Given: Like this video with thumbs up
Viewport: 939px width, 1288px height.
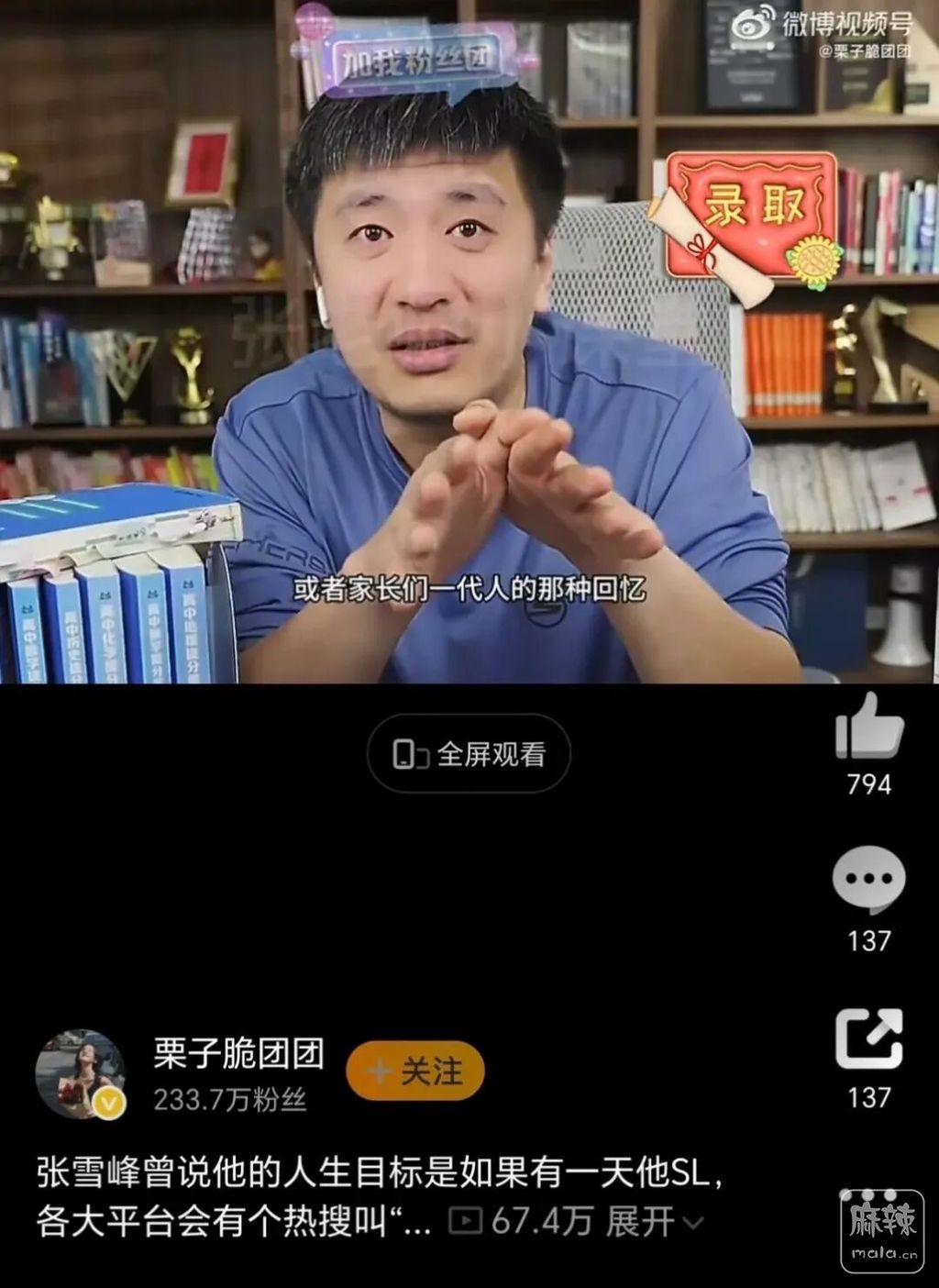Looking at the screenshot, I should (x=868, y=728).
